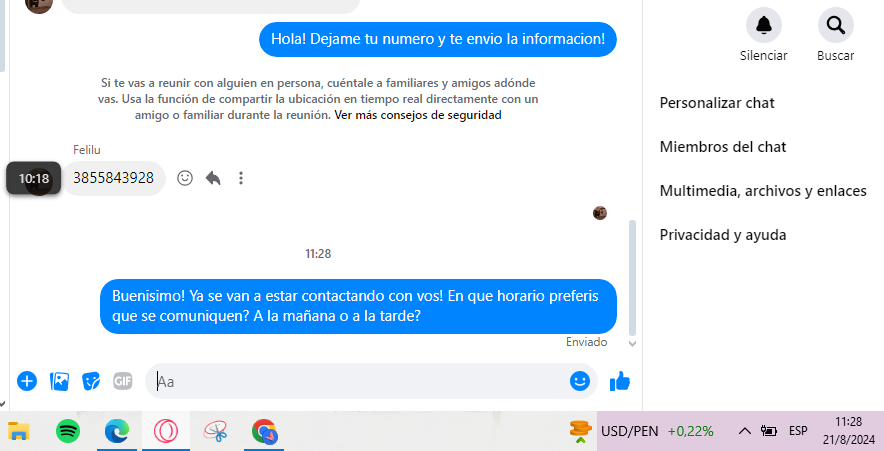This screenshot has height=451, width=884.
Task: Open Spotify from the taskbar
Action: coord(68,431)
